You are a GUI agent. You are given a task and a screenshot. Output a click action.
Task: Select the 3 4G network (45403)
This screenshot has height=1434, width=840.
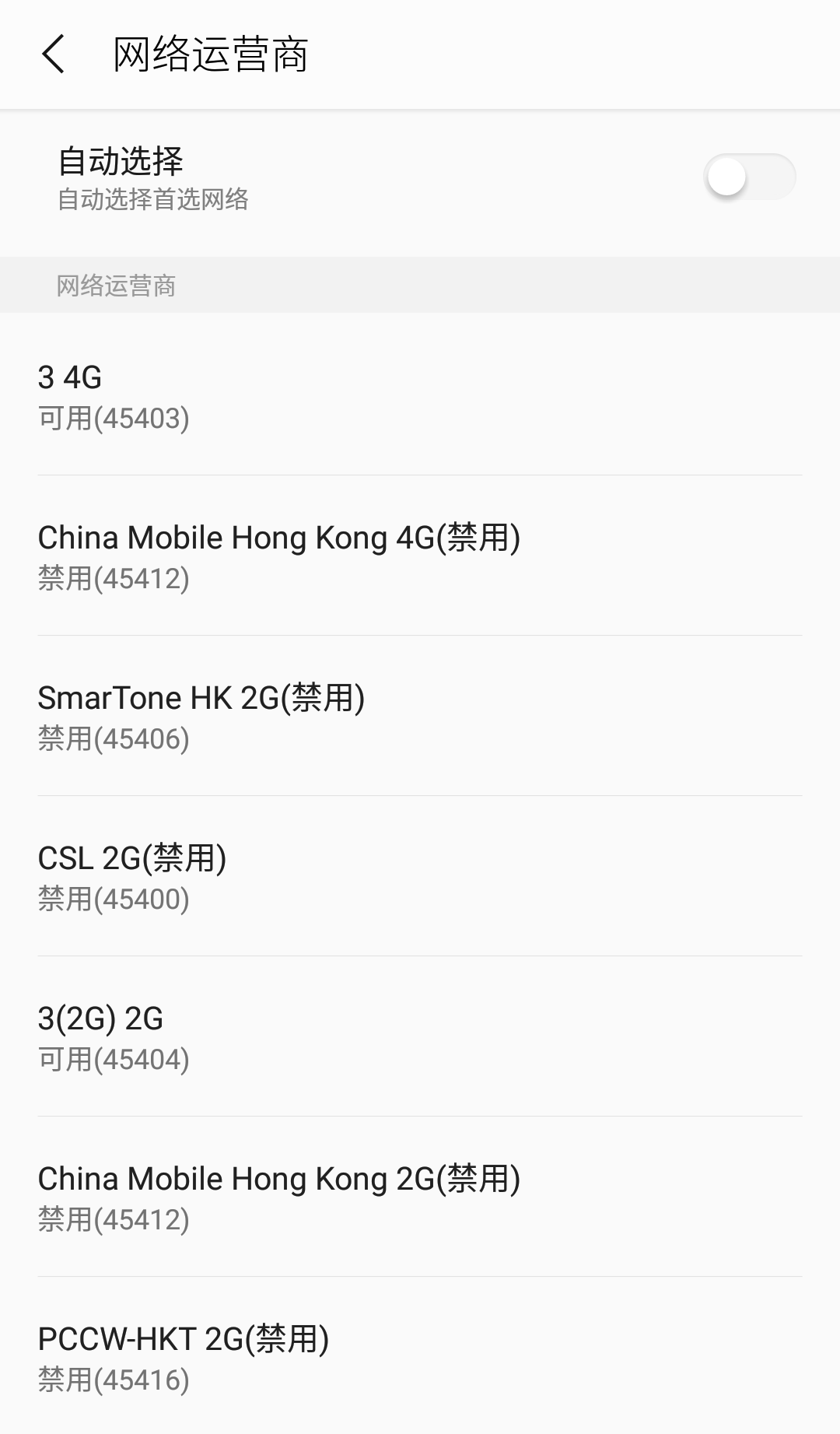[420, 397]
